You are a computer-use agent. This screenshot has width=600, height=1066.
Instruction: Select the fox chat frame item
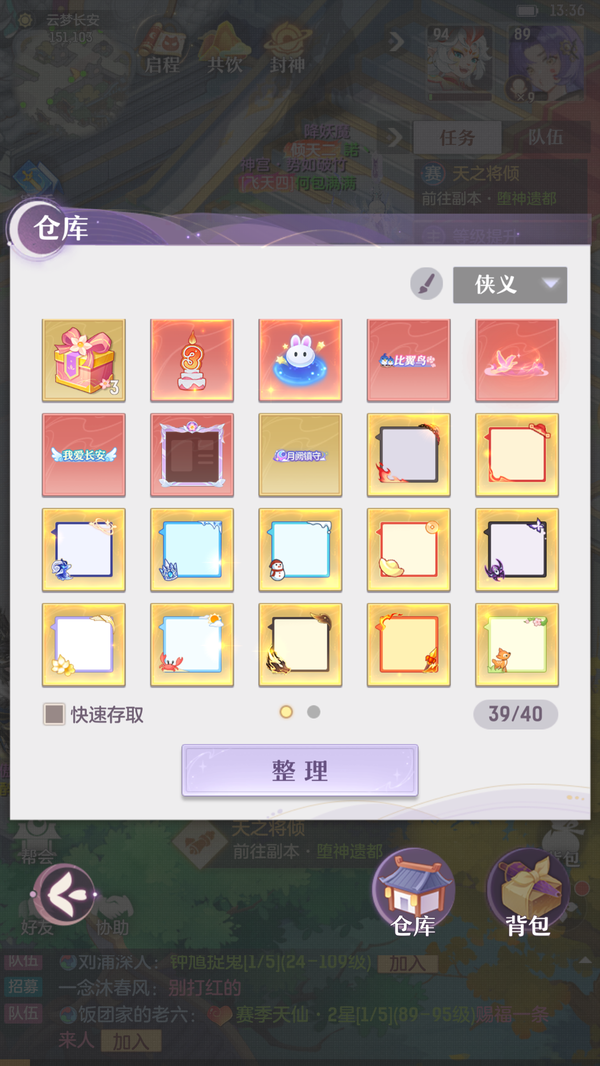[x=517, y=644]
